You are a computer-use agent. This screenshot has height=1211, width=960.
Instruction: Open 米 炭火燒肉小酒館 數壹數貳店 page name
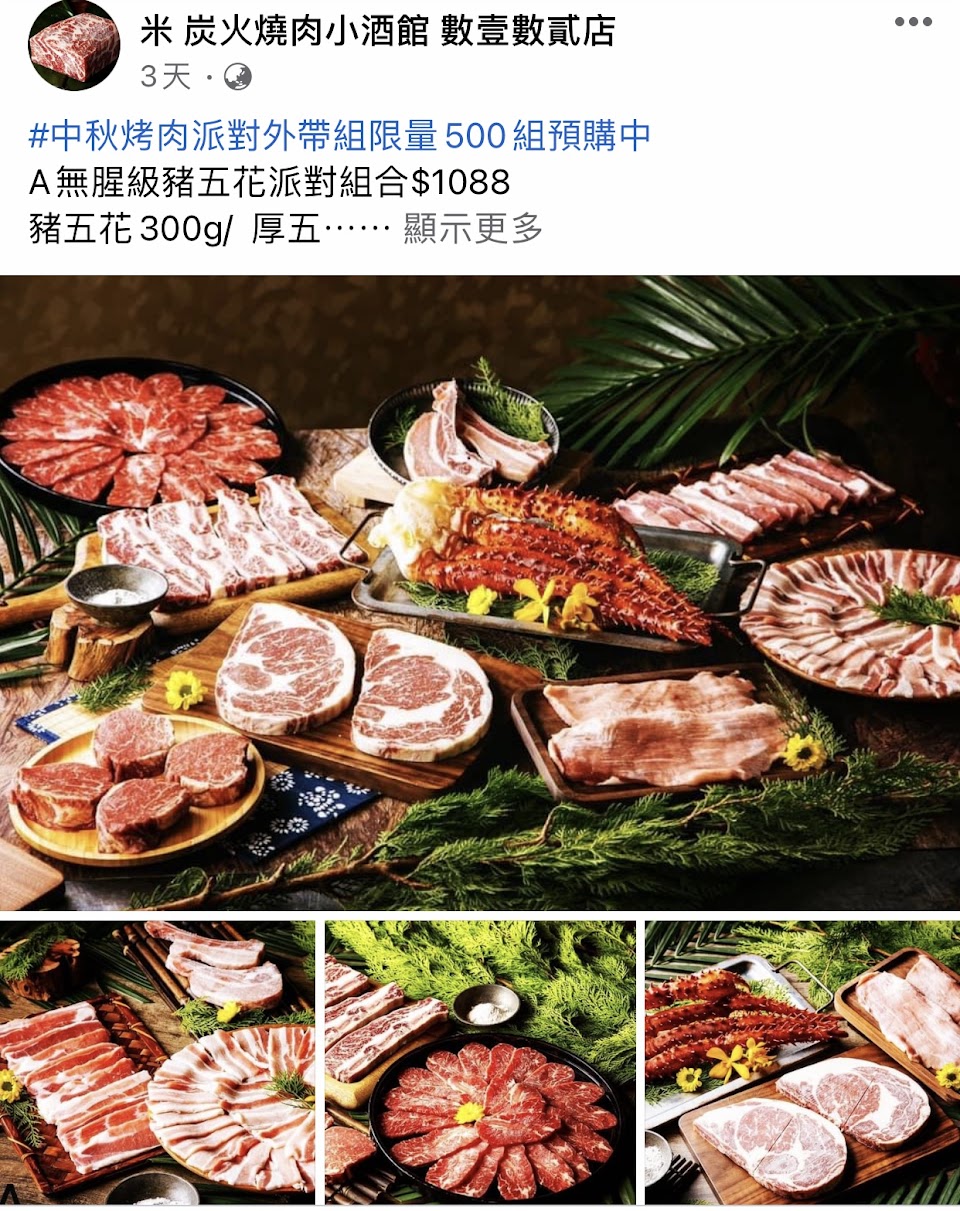tap(377, 31)
